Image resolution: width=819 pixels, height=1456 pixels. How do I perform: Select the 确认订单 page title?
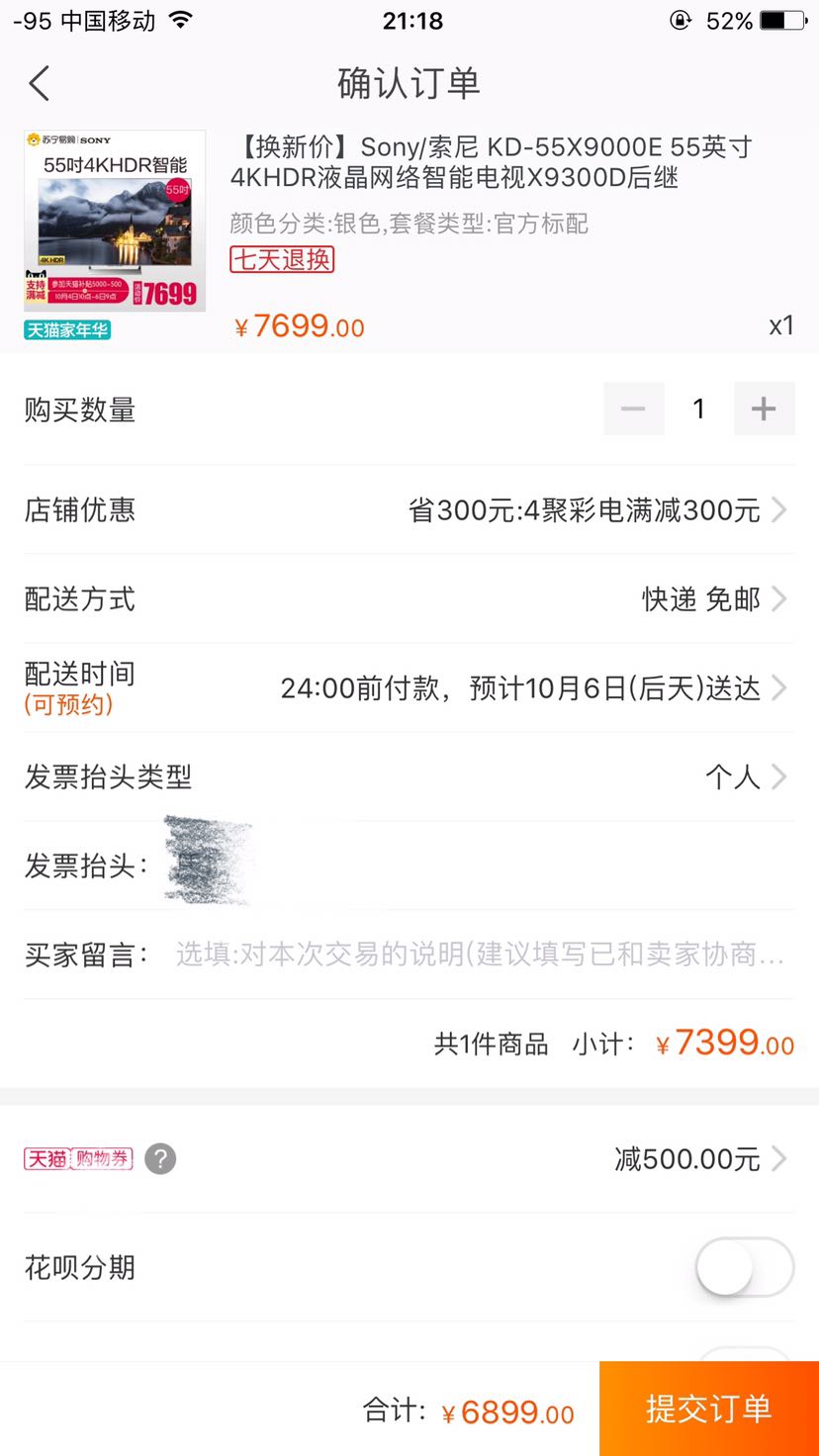click(409, 83)
